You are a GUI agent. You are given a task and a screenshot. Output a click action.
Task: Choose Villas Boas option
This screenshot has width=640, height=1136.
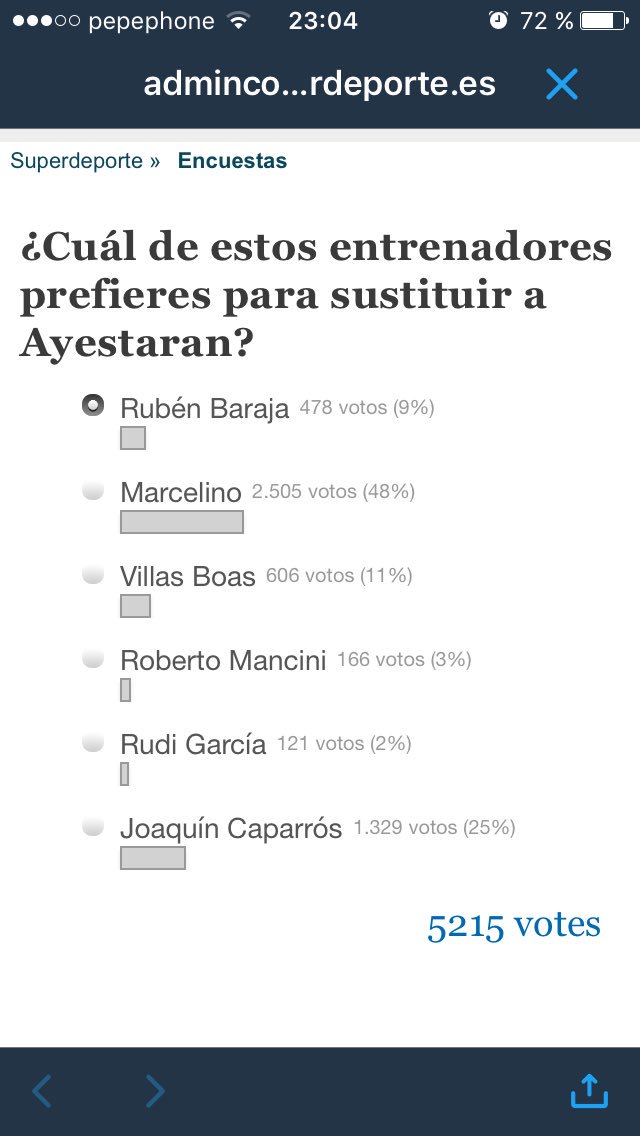click(x=93, y=575)
